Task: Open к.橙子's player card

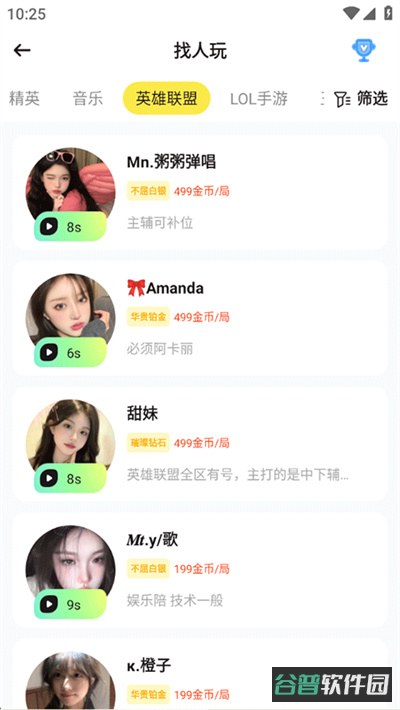Action: (x=200, y=674)
